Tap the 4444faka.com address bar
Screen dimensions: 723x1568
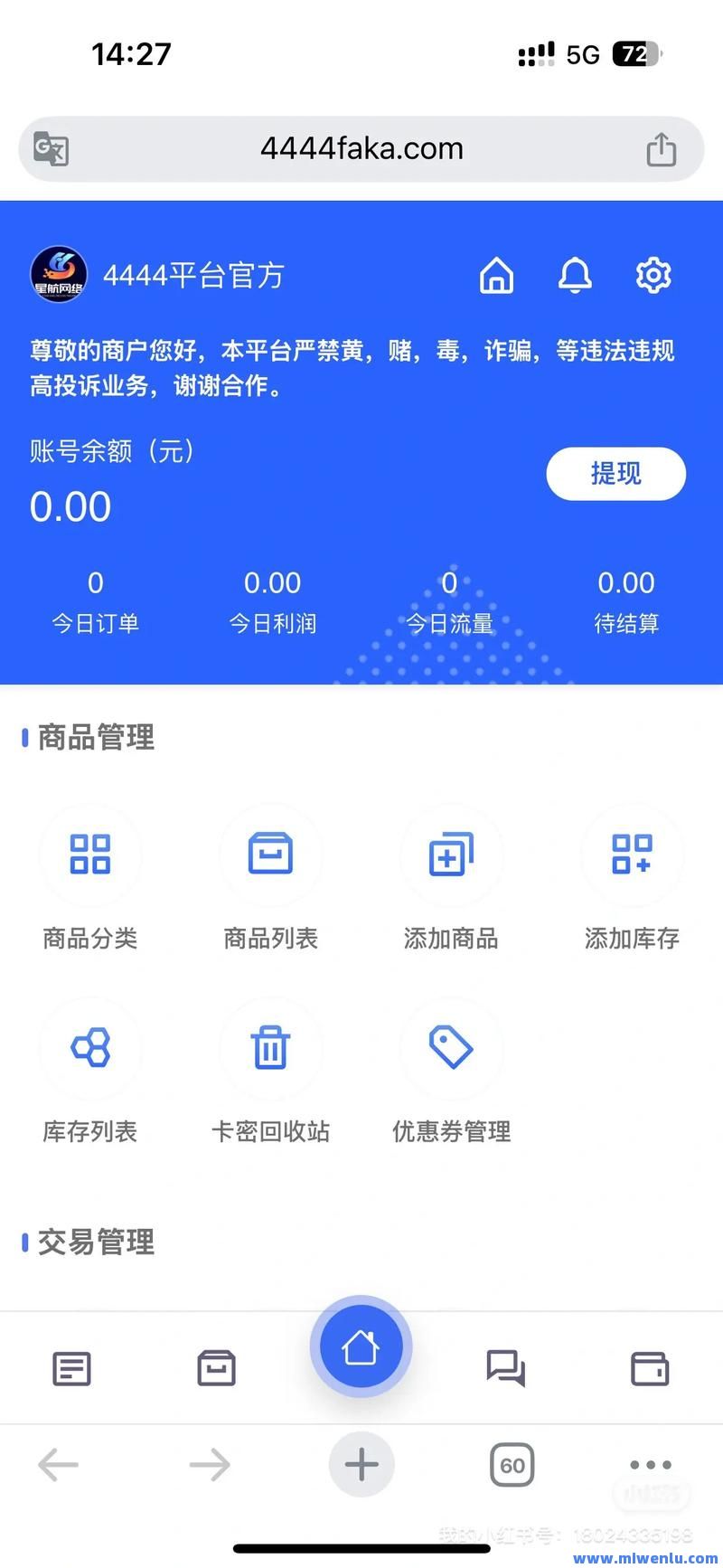[x=361, y=149]
